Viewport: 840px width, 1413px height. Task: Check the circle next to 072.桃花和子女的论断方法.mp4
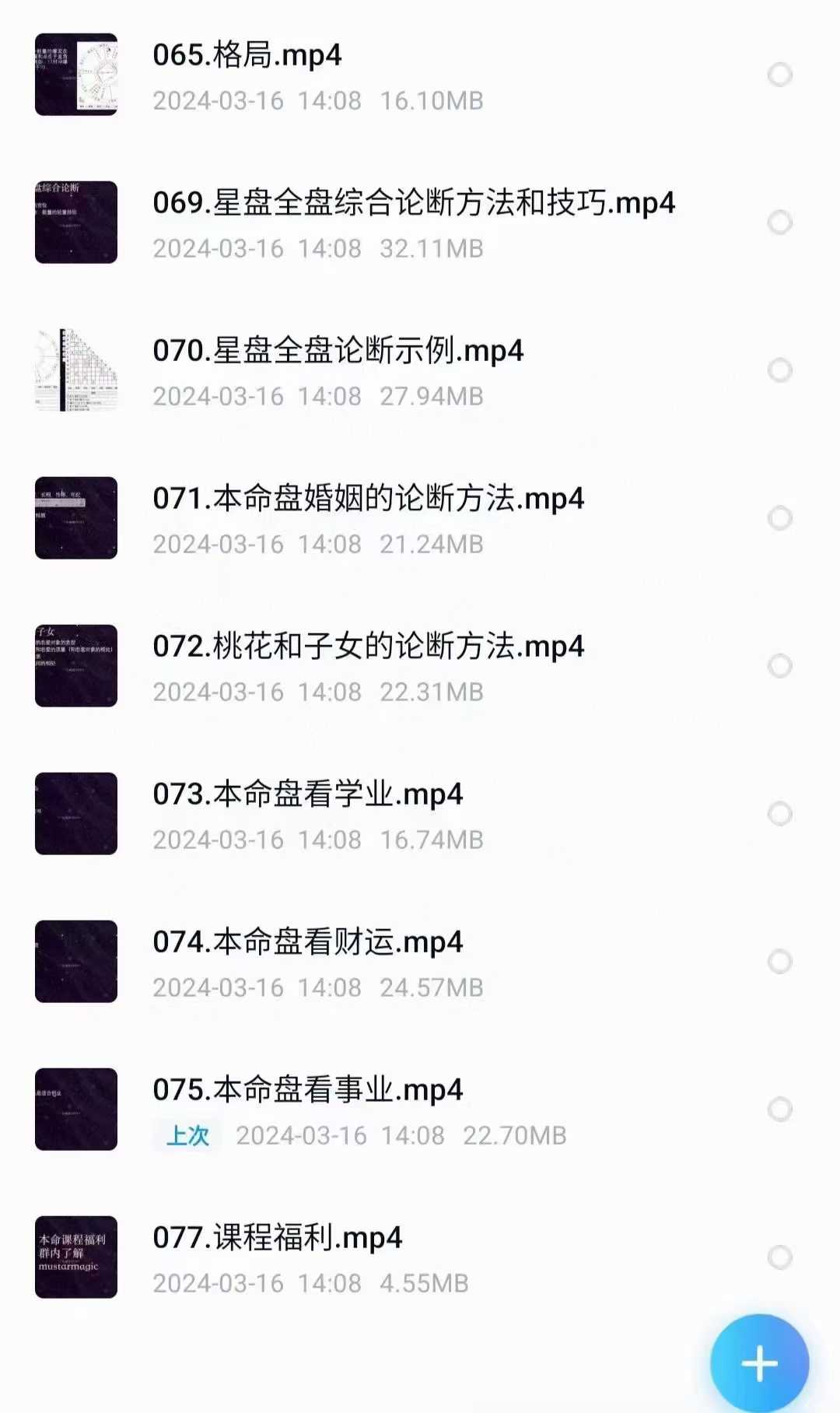(779, 666)
